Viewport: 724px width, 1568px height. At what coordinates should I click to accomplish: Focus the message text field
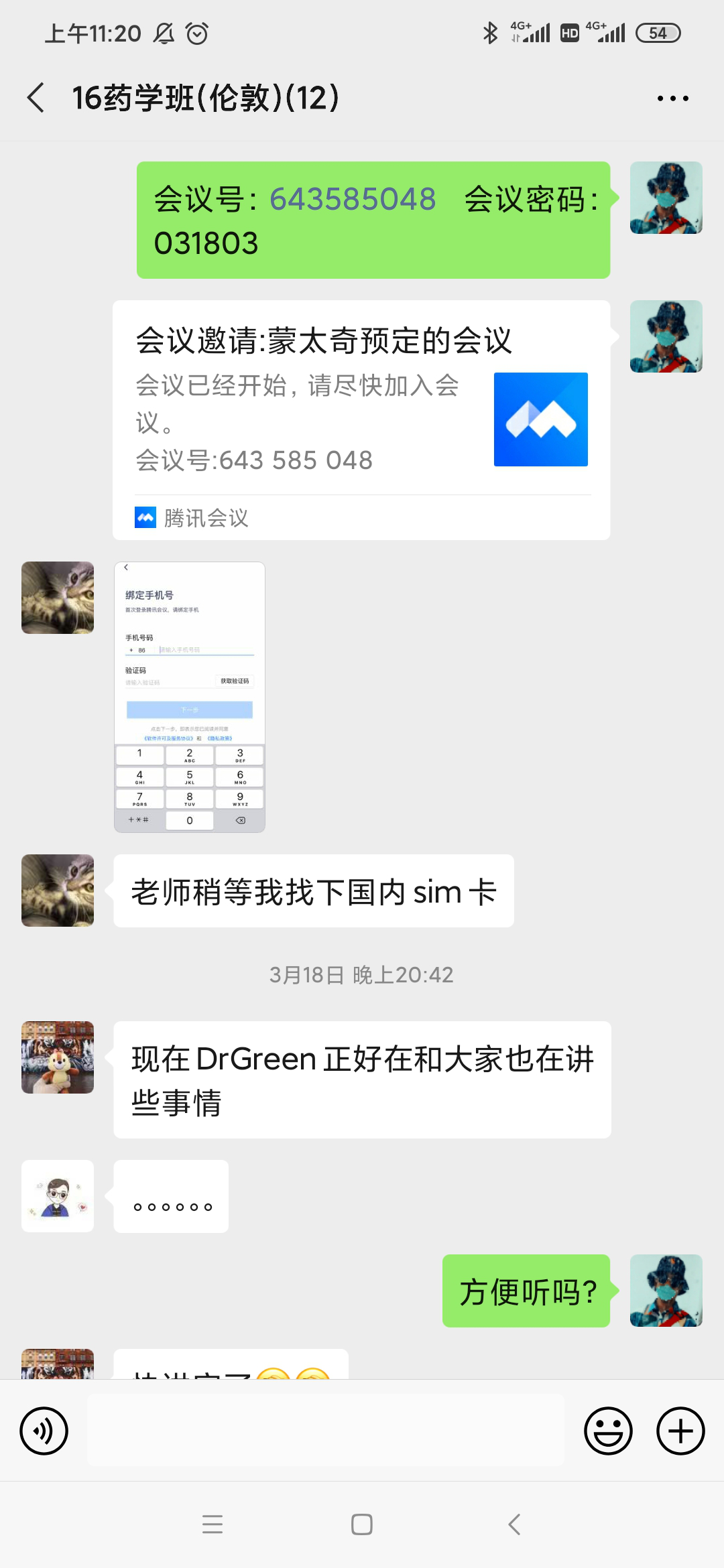tap(326, 1431)
